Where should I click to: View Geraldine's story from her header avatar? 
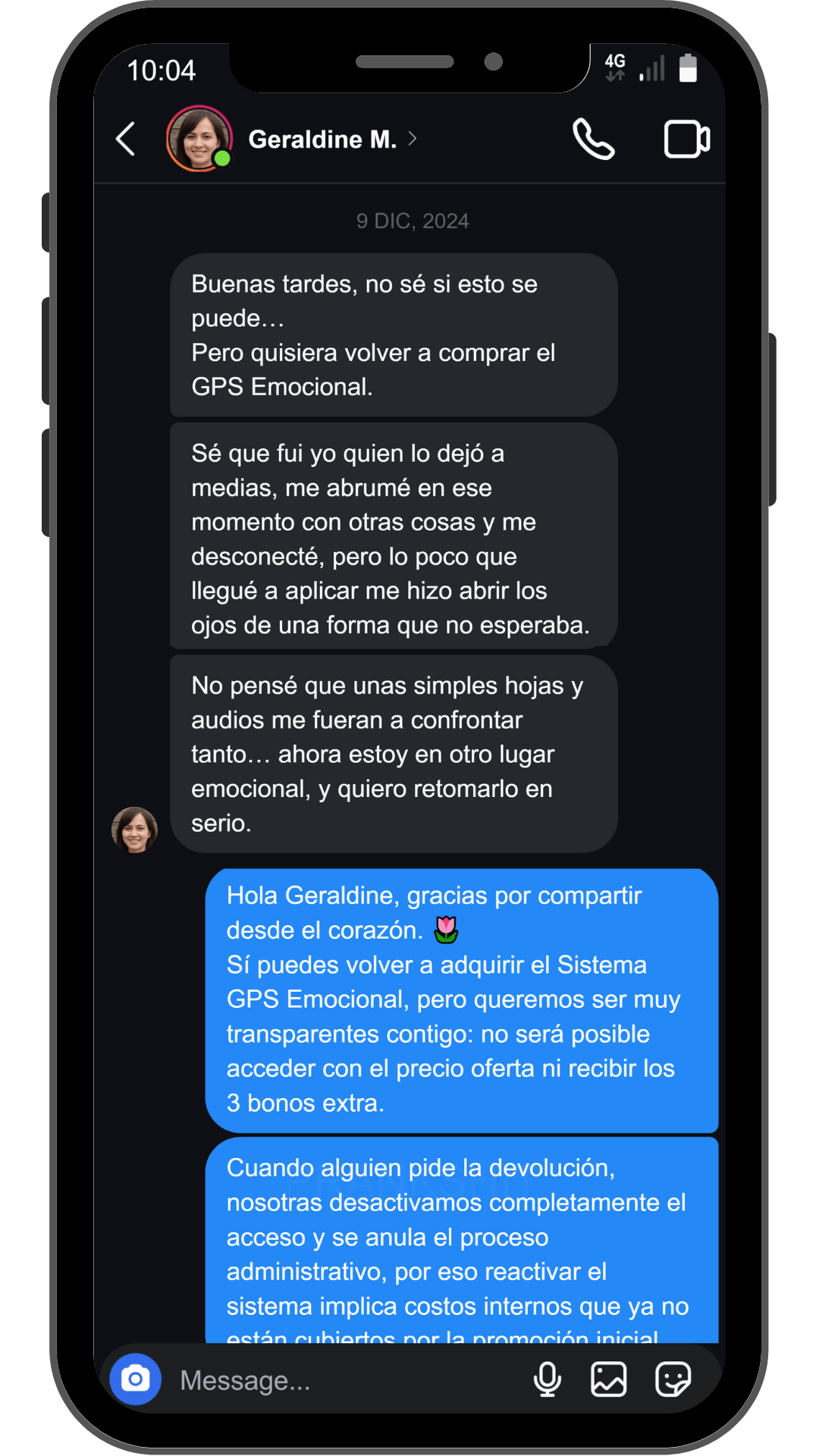pyautogui.click(x=199, y=139)
